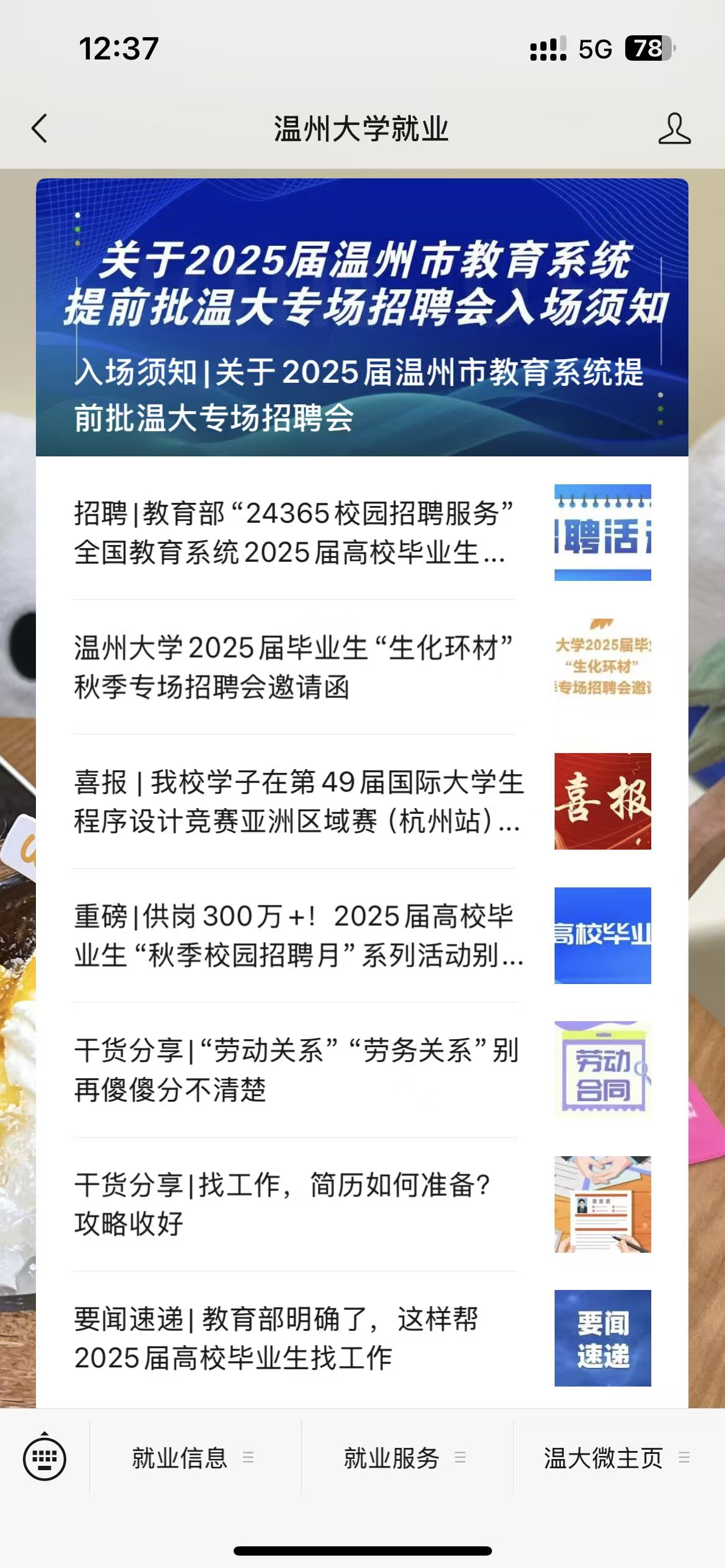Open the 重磅 供岗300万+ article
The image size is (725, 1568).
point(297,936)
